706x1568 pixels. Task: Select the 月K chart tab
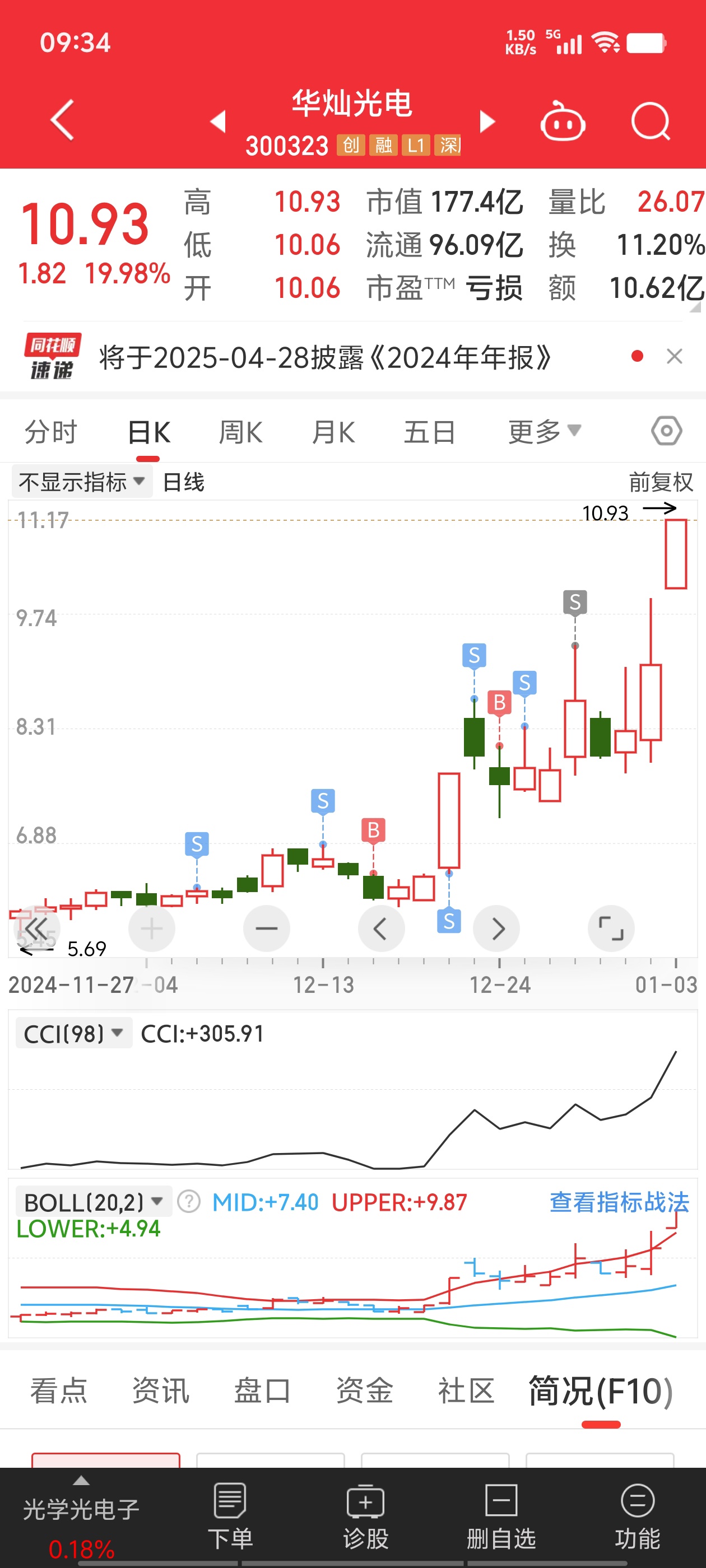point(333,432)
